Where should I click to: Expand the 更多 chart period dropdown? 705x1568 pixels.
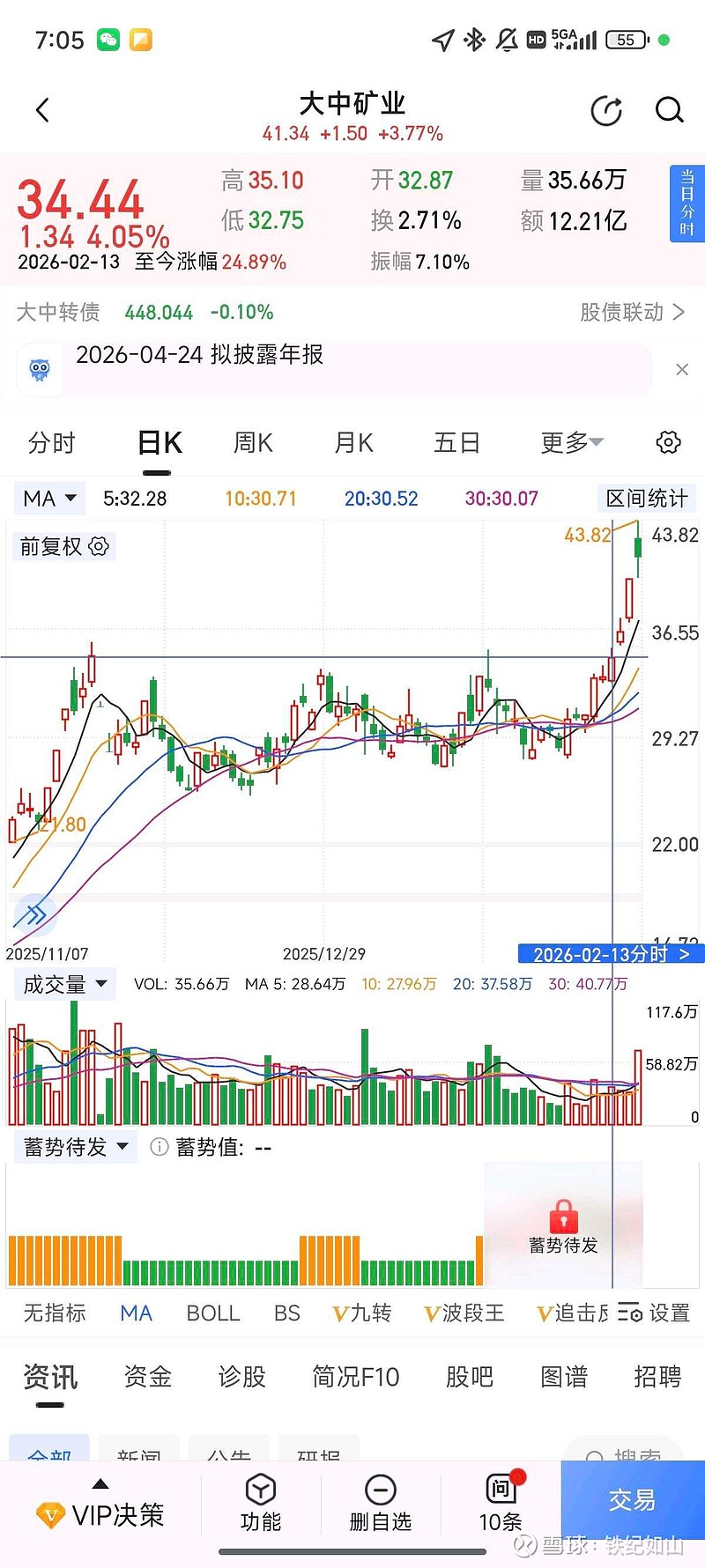pyautogui.click(x=570, y=443)
